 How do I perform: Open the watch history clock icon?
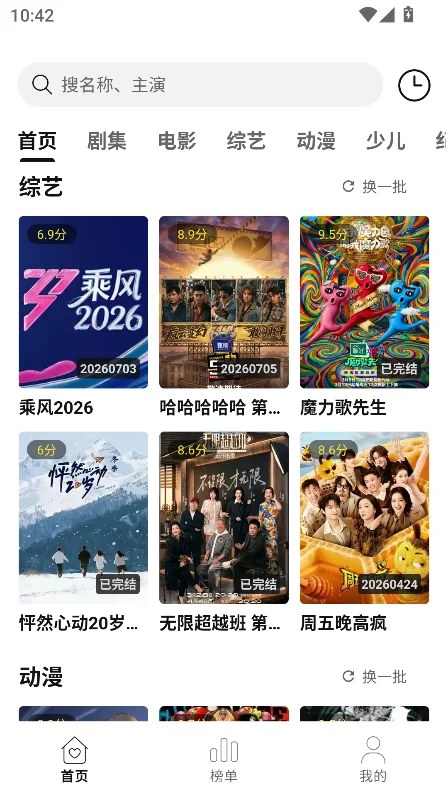click(x=414, y=85)
